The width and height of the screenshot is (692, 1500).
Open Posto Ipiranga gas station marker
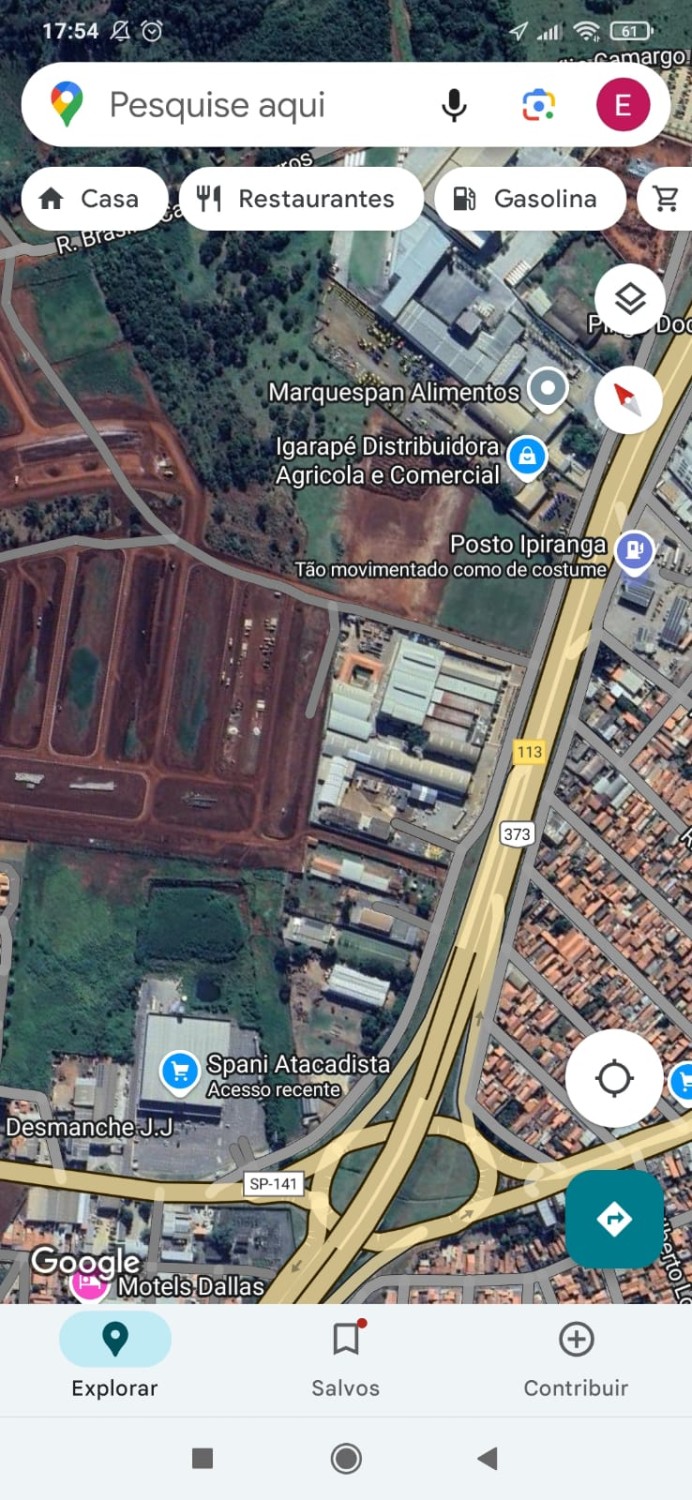point(634,549)
